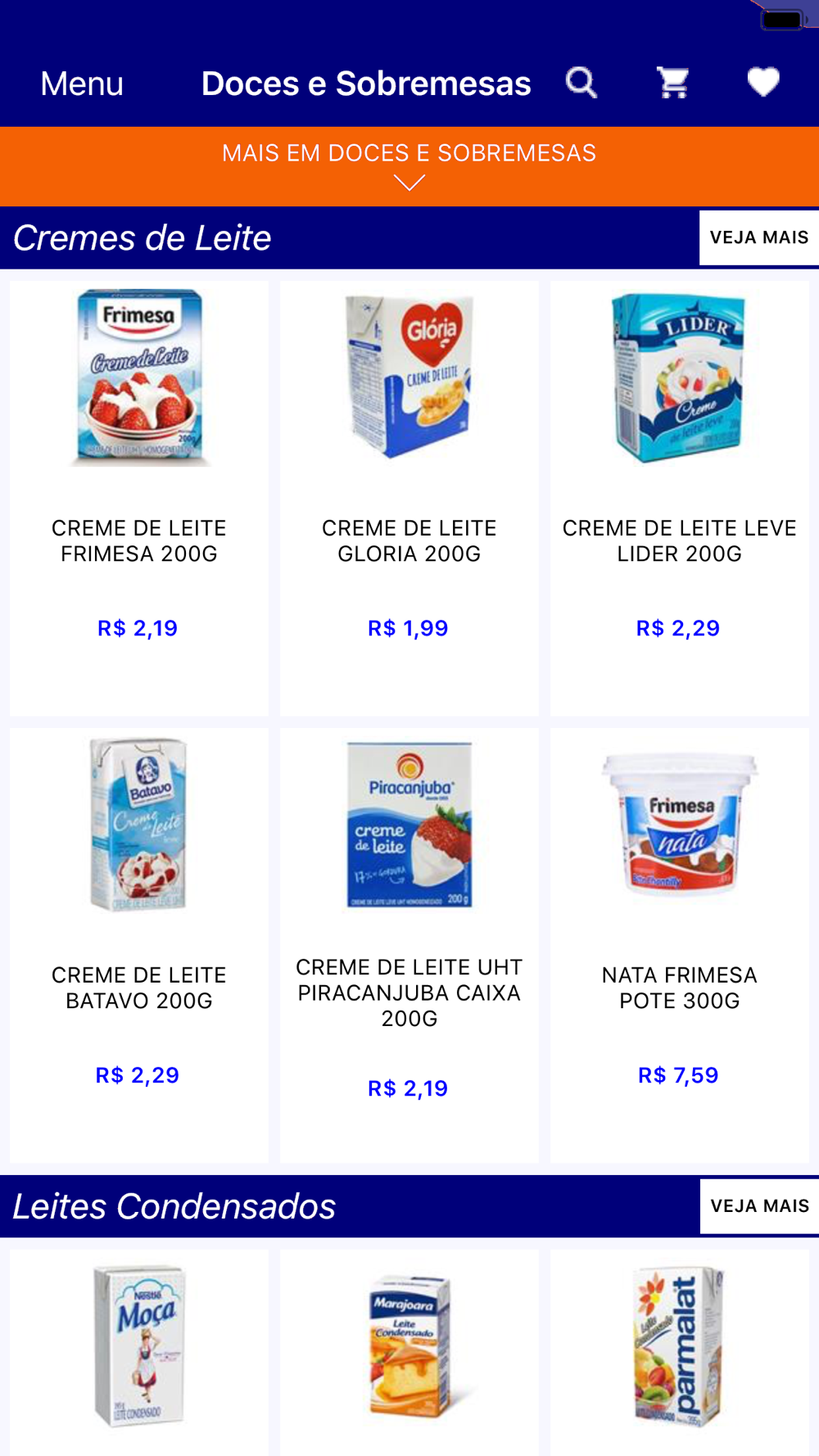The image size is (819, 1456).
Task: Open the Menu drawer
Action: [82, 84]
